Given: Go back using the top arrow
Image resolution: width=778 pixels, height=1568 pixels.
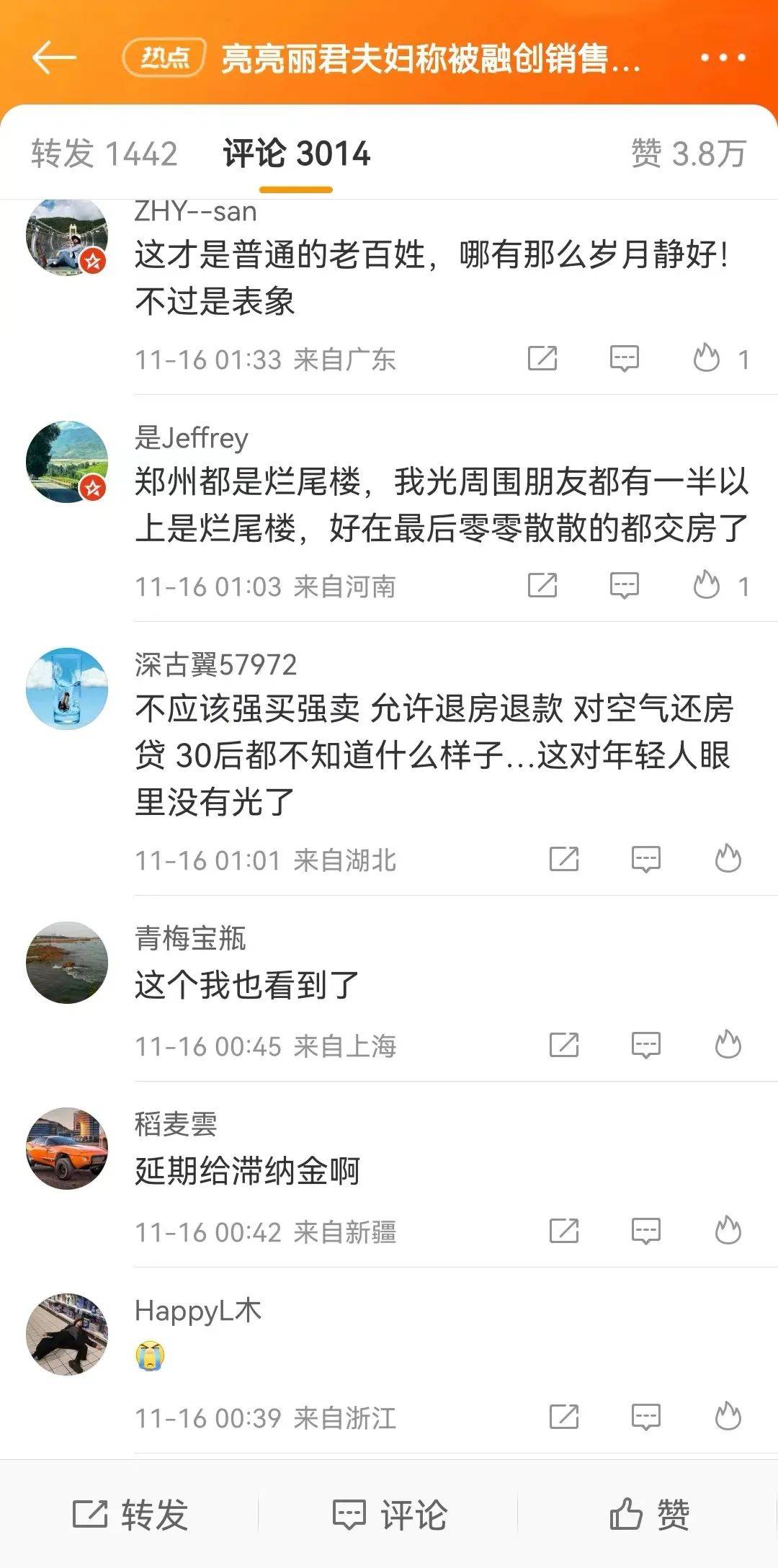Looking at the screenshot, I should (x=54, y=58).
